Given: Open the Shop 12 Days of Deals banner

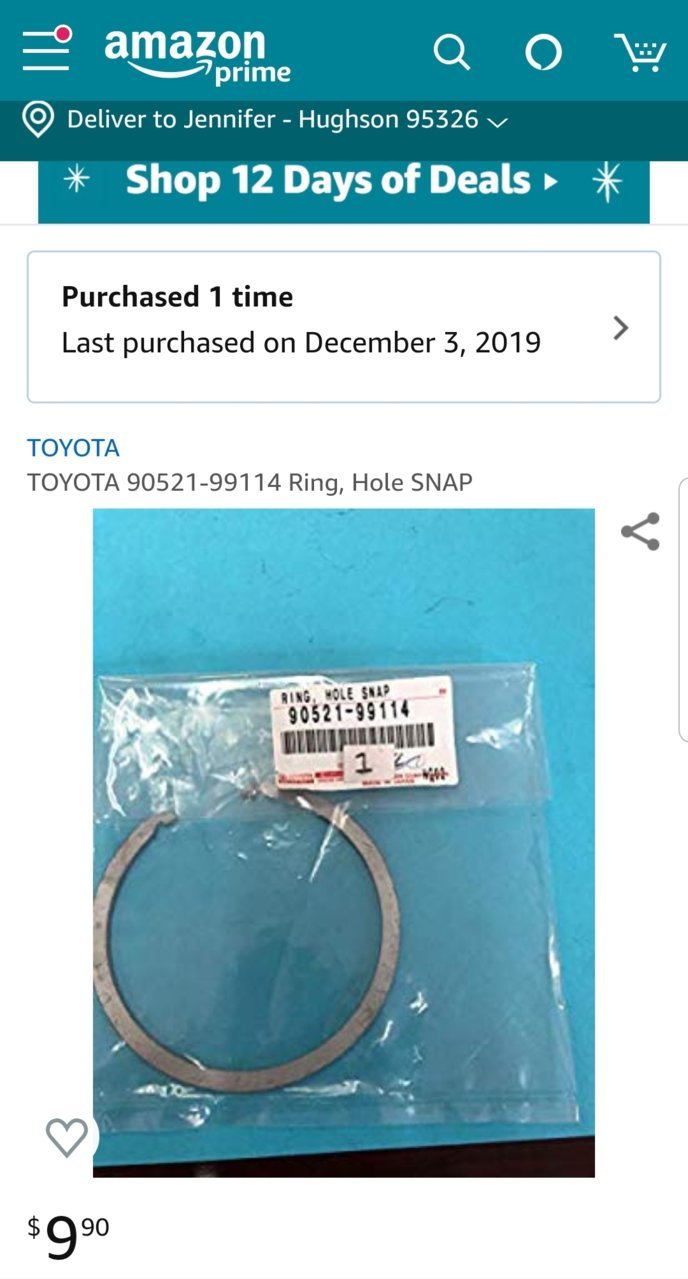Looking at the screenshot, I should 344,181.
